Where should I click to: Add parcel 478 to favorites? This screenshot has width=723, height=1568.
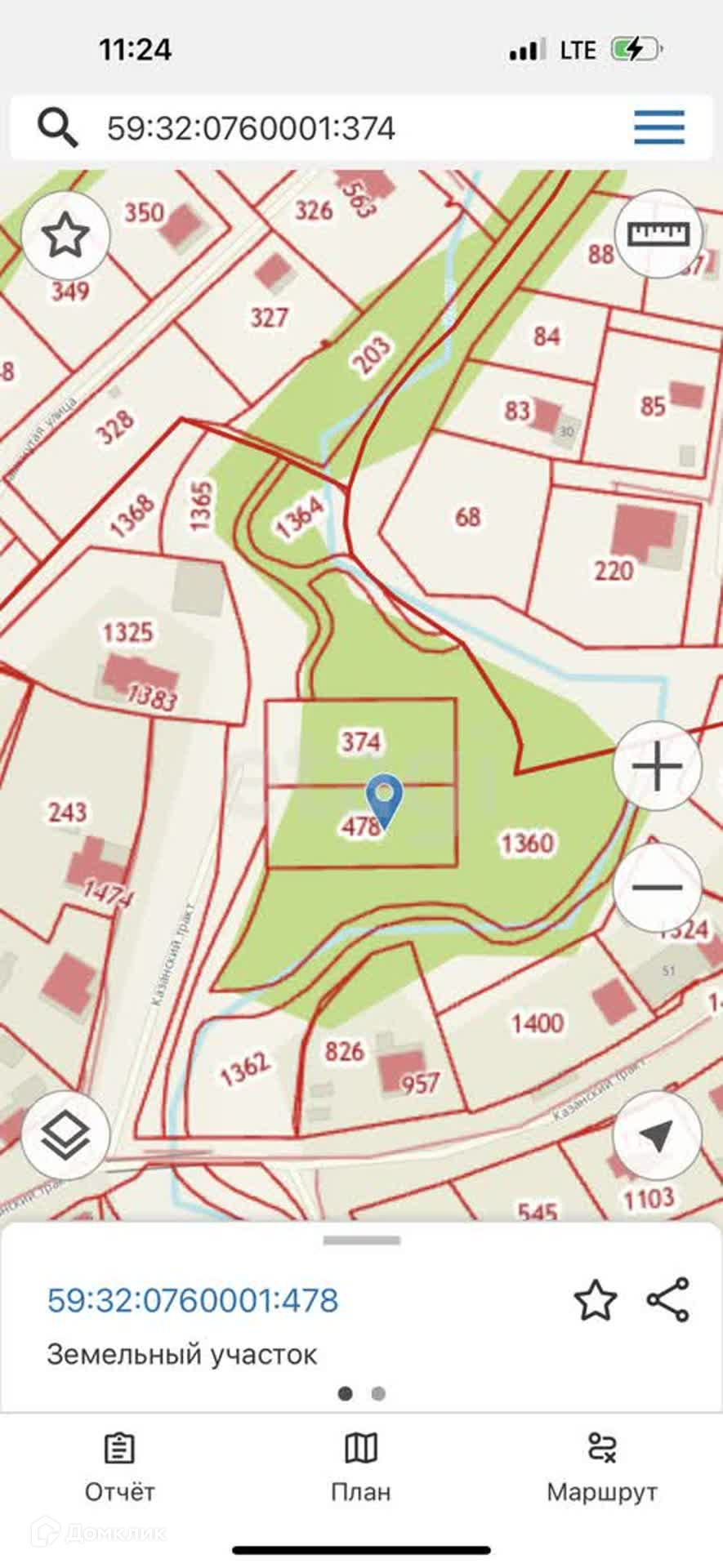[x=595, y=1301]
